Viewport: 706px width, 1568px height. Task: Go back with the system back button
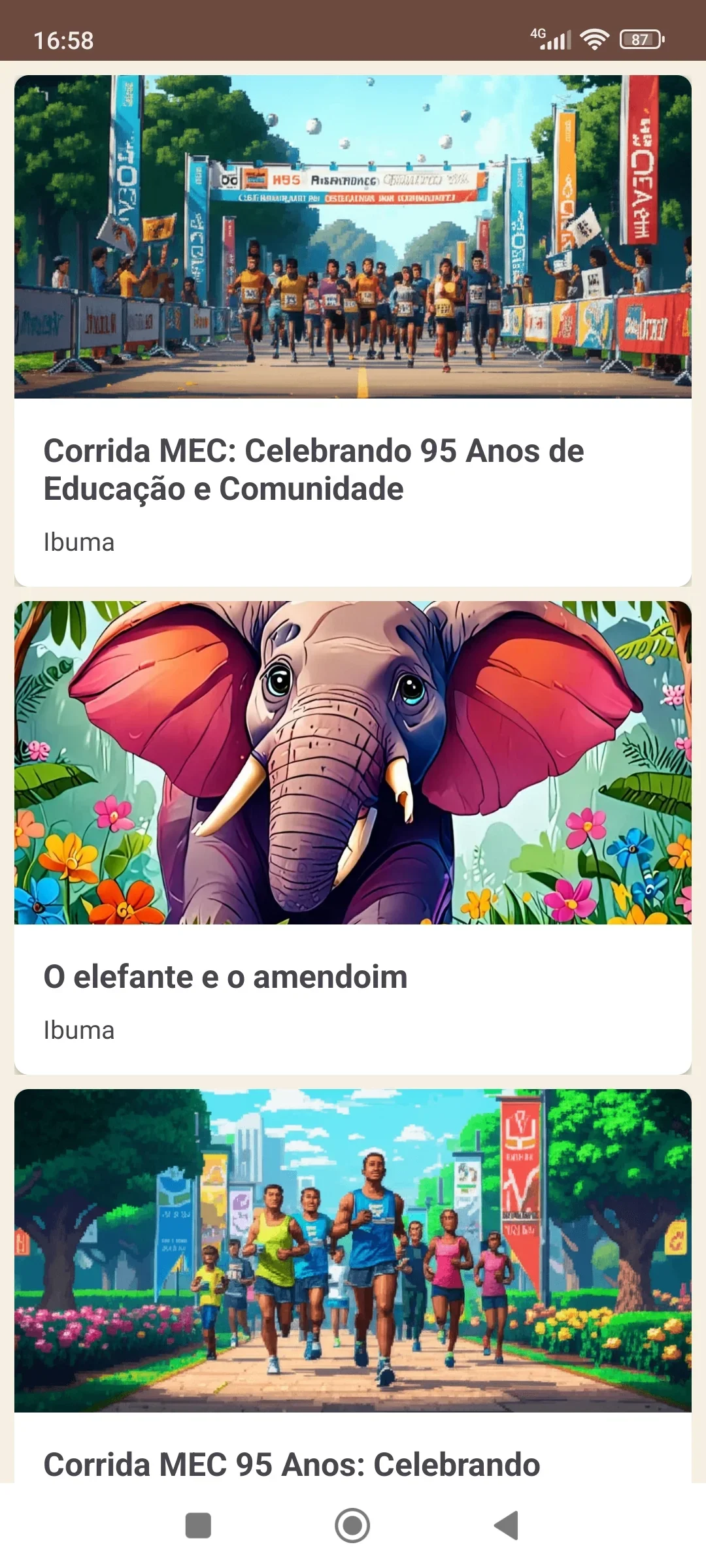pyautogui.click(x=507, y=1526)
